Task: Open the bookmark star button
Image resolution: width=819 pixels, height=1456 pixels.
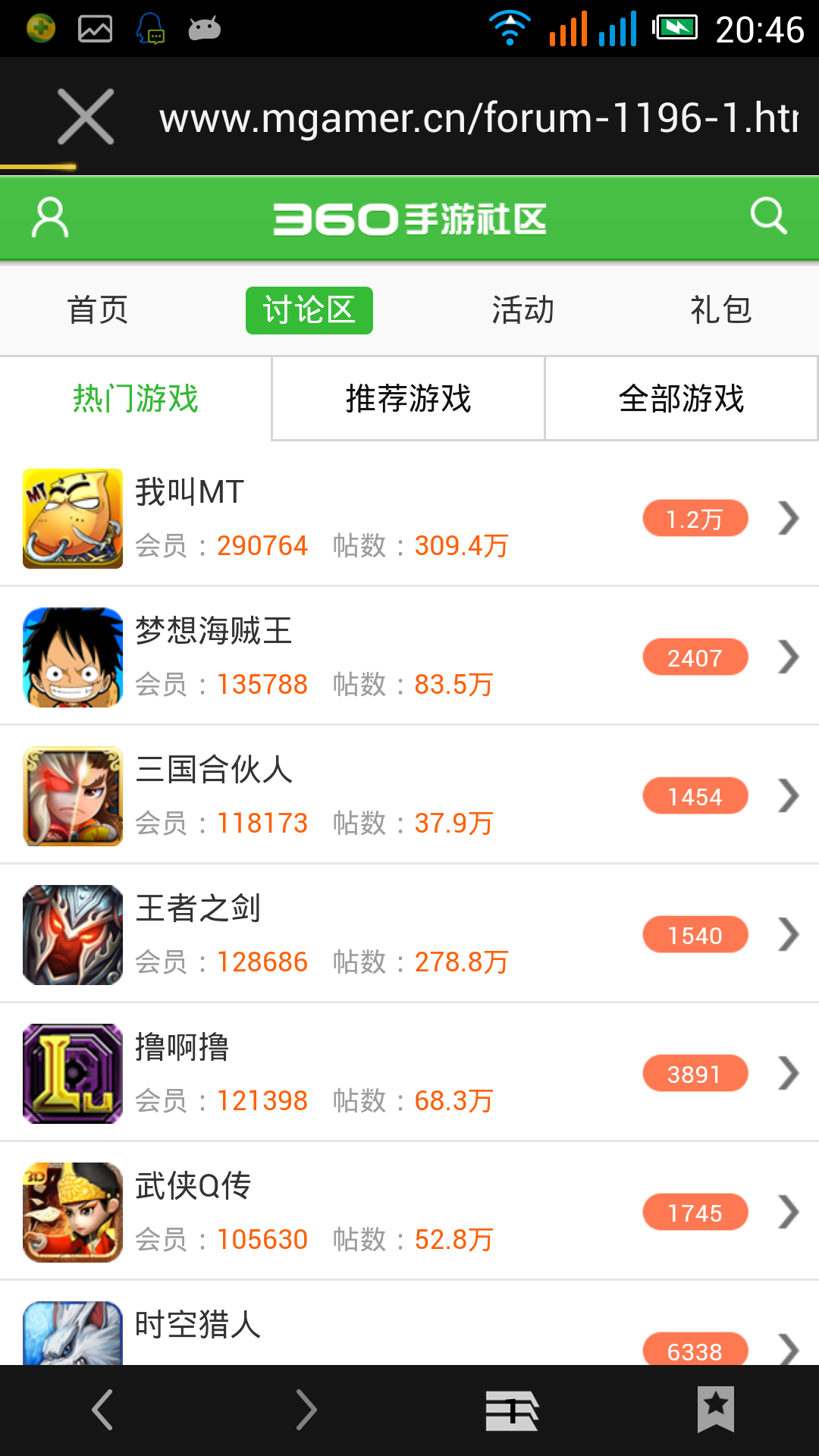Action: 716,1409
